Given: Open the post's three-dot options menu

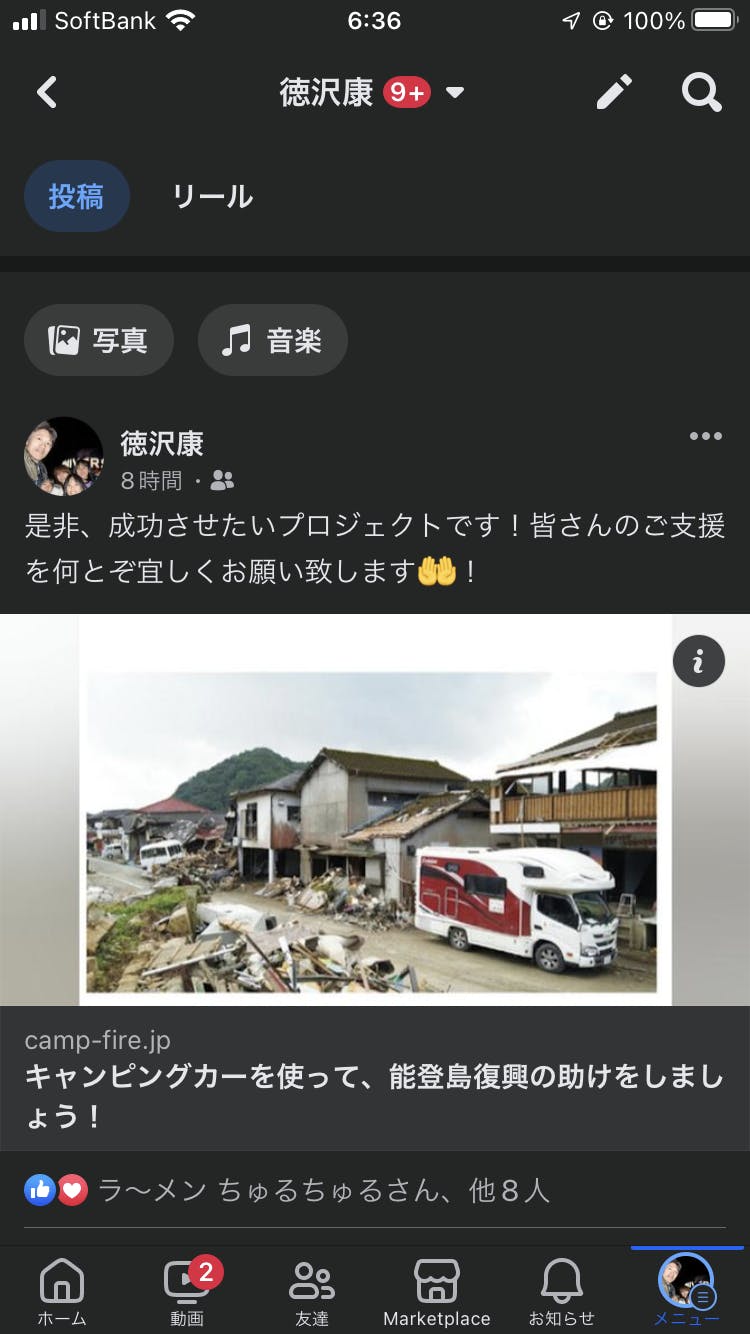Looking at the screenshot, I should [705, 436].
